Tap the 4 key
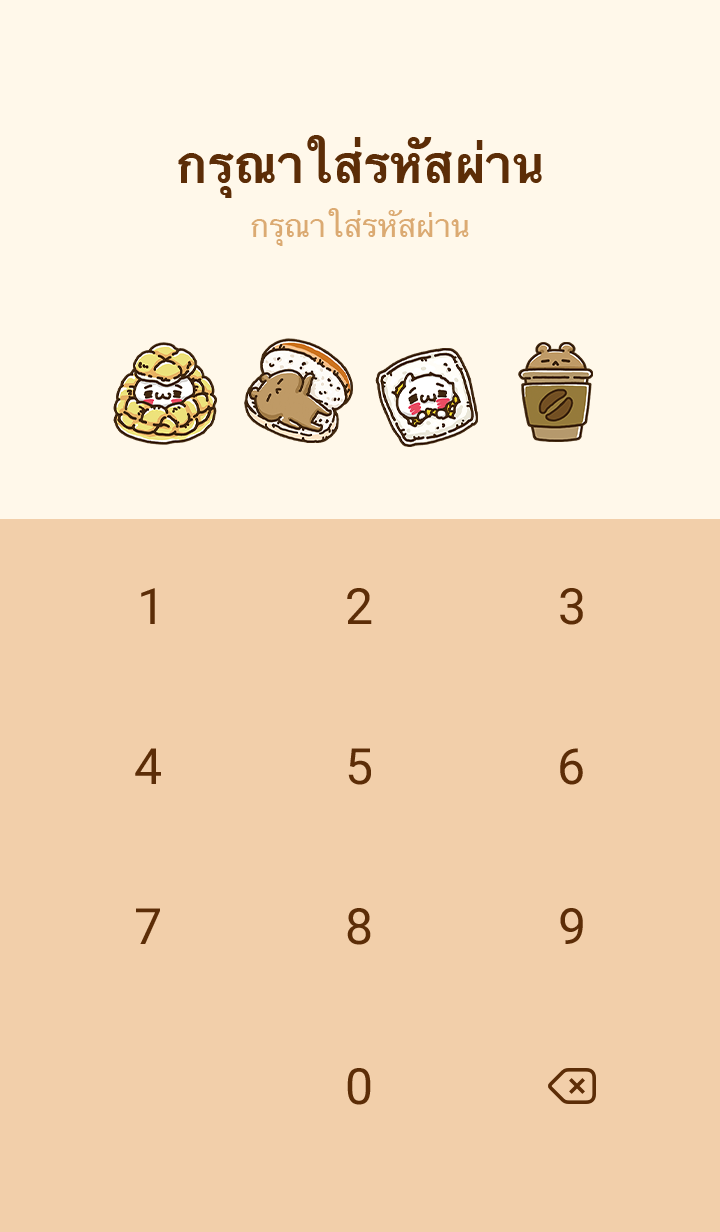The image size is (720, 1232). [148, 767]
